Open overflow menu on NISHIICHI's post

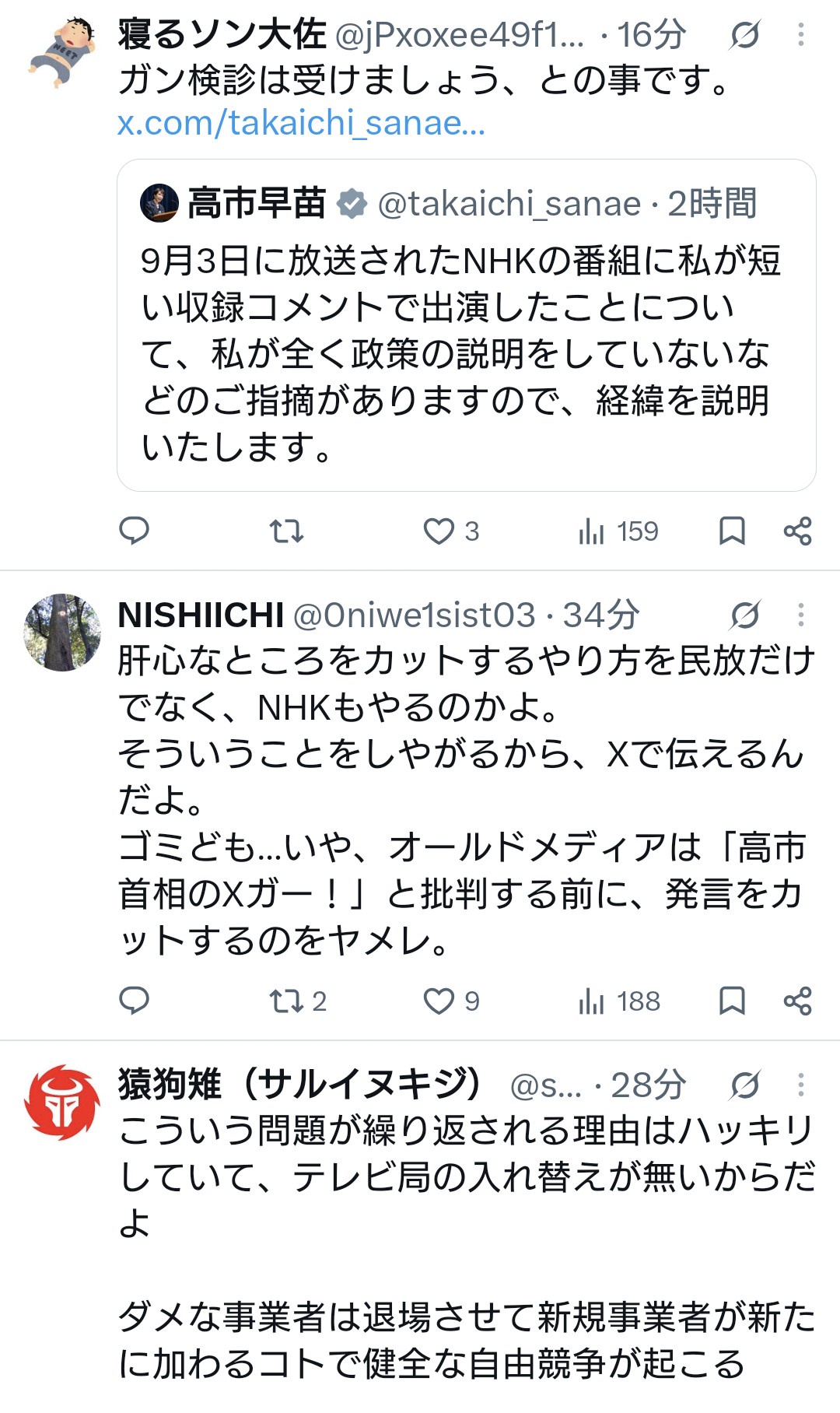point(801,615)
